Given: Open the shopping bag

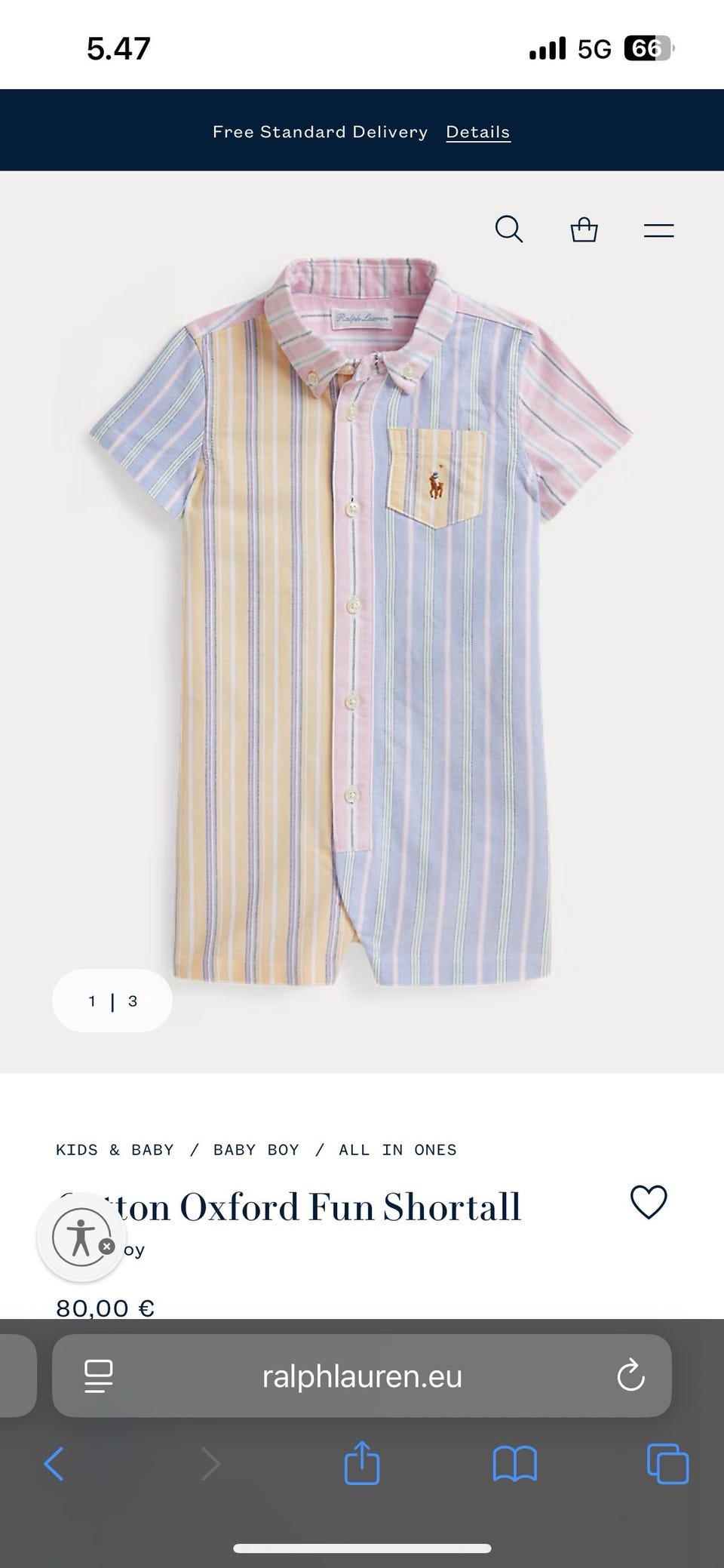Looking at the screenshot, I should (x=584, y=229).
